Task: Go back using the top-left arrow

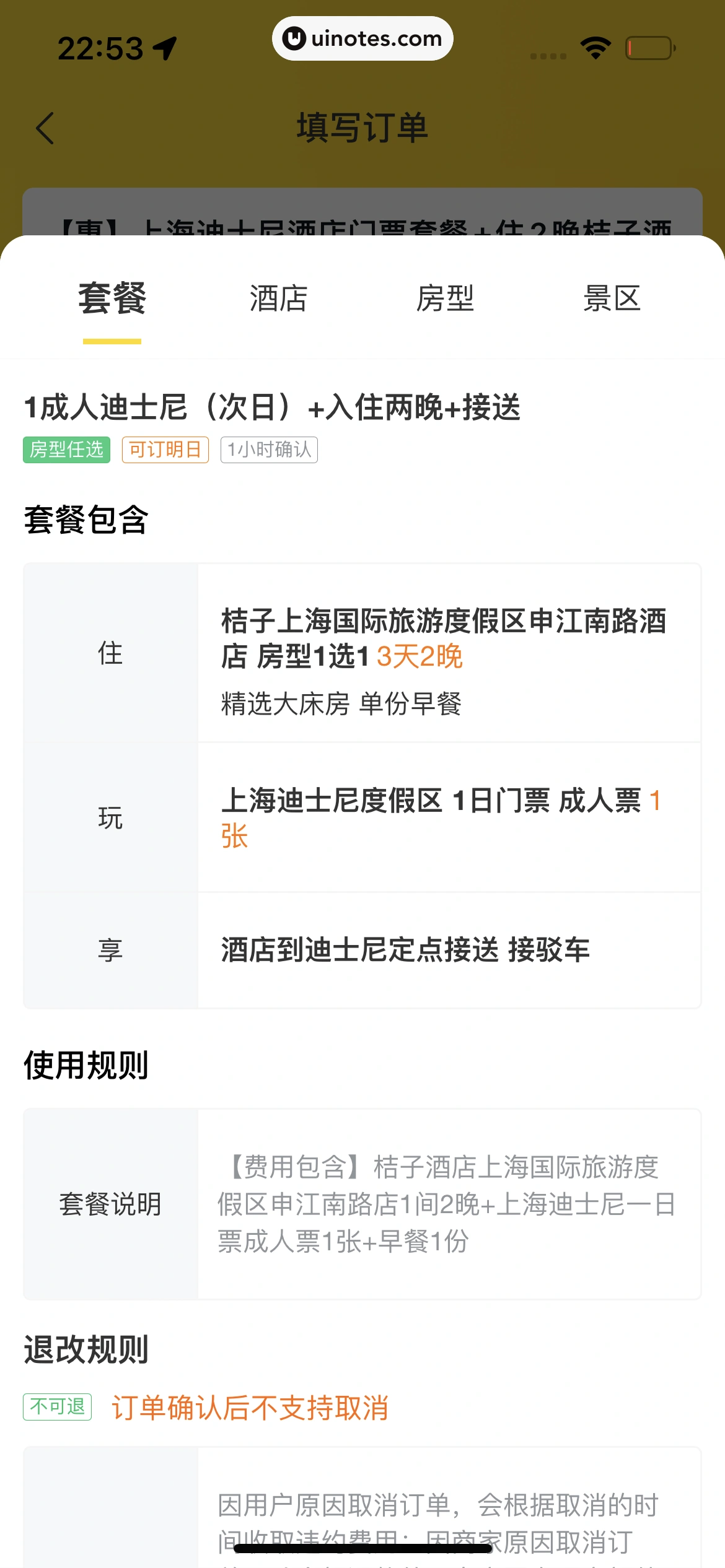Action: pos(45,128)
